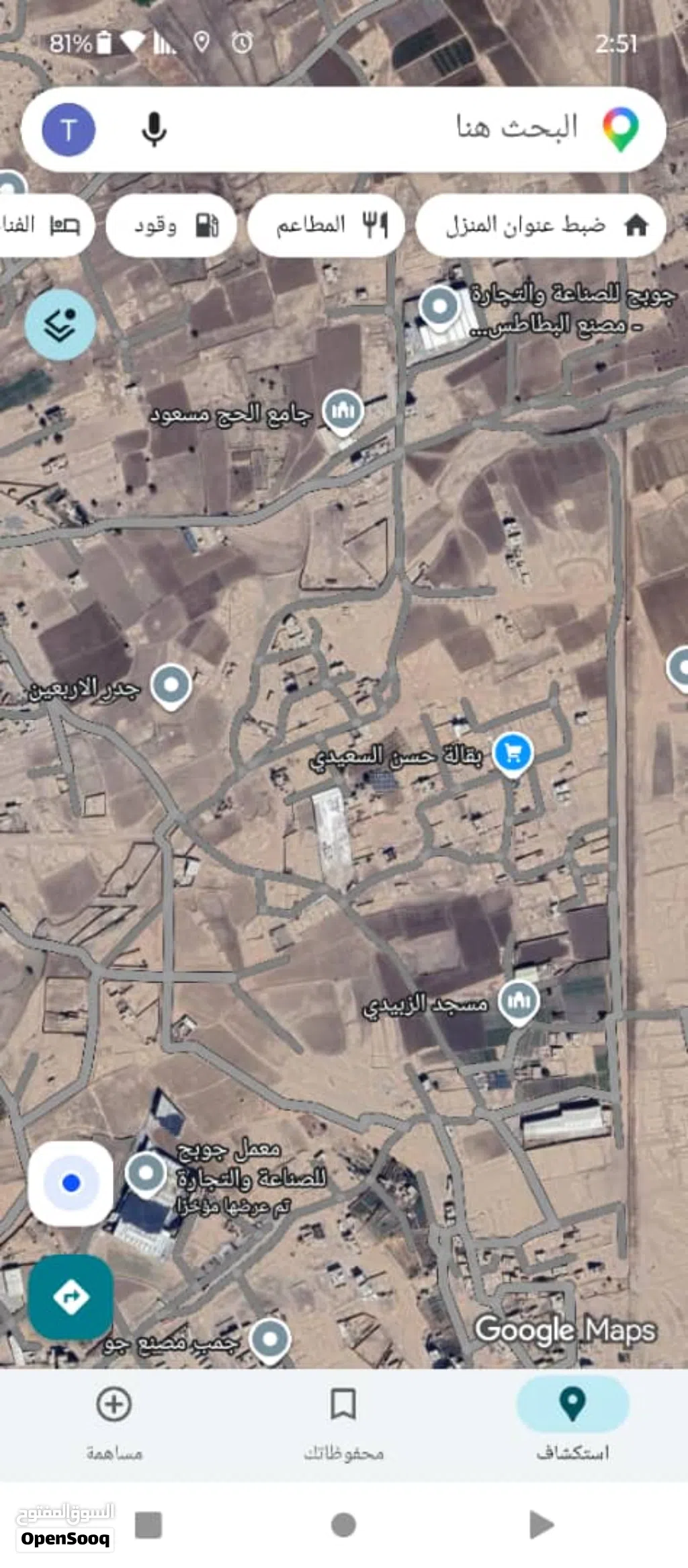Select the 'المطاعم' restaurants chip
This screenshot has height=1568, width=688.
[x=326, y=225]
